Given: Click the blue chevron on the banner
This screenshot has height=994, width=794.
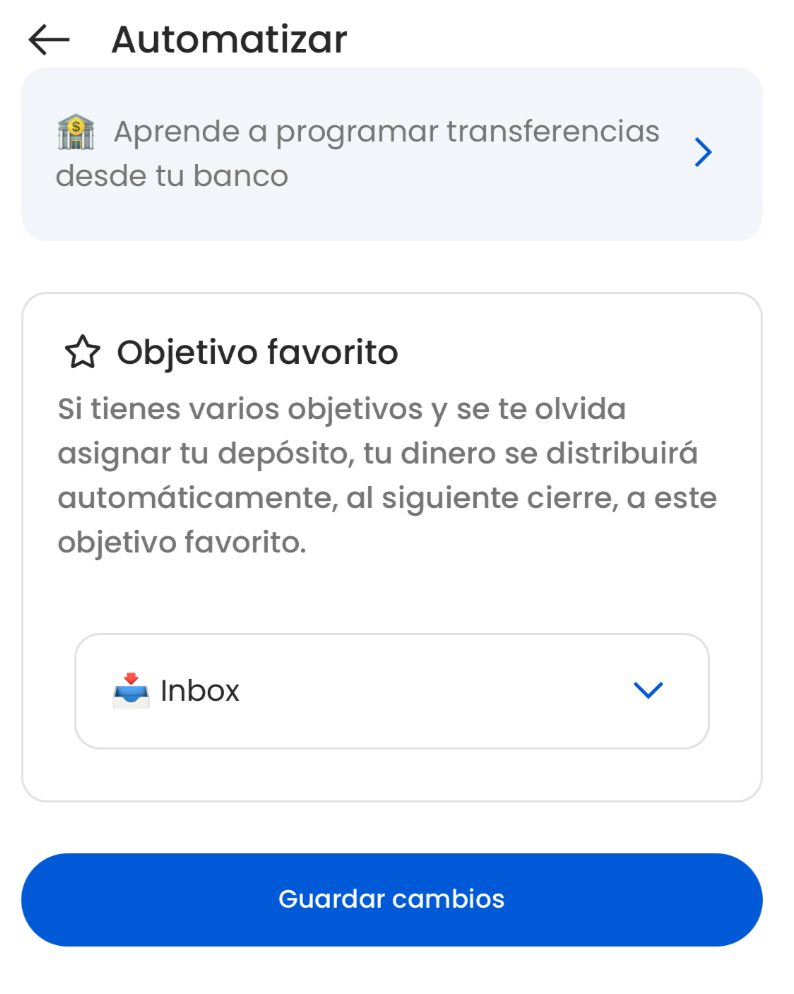Looking at the screenshot, I should [703, 152].
